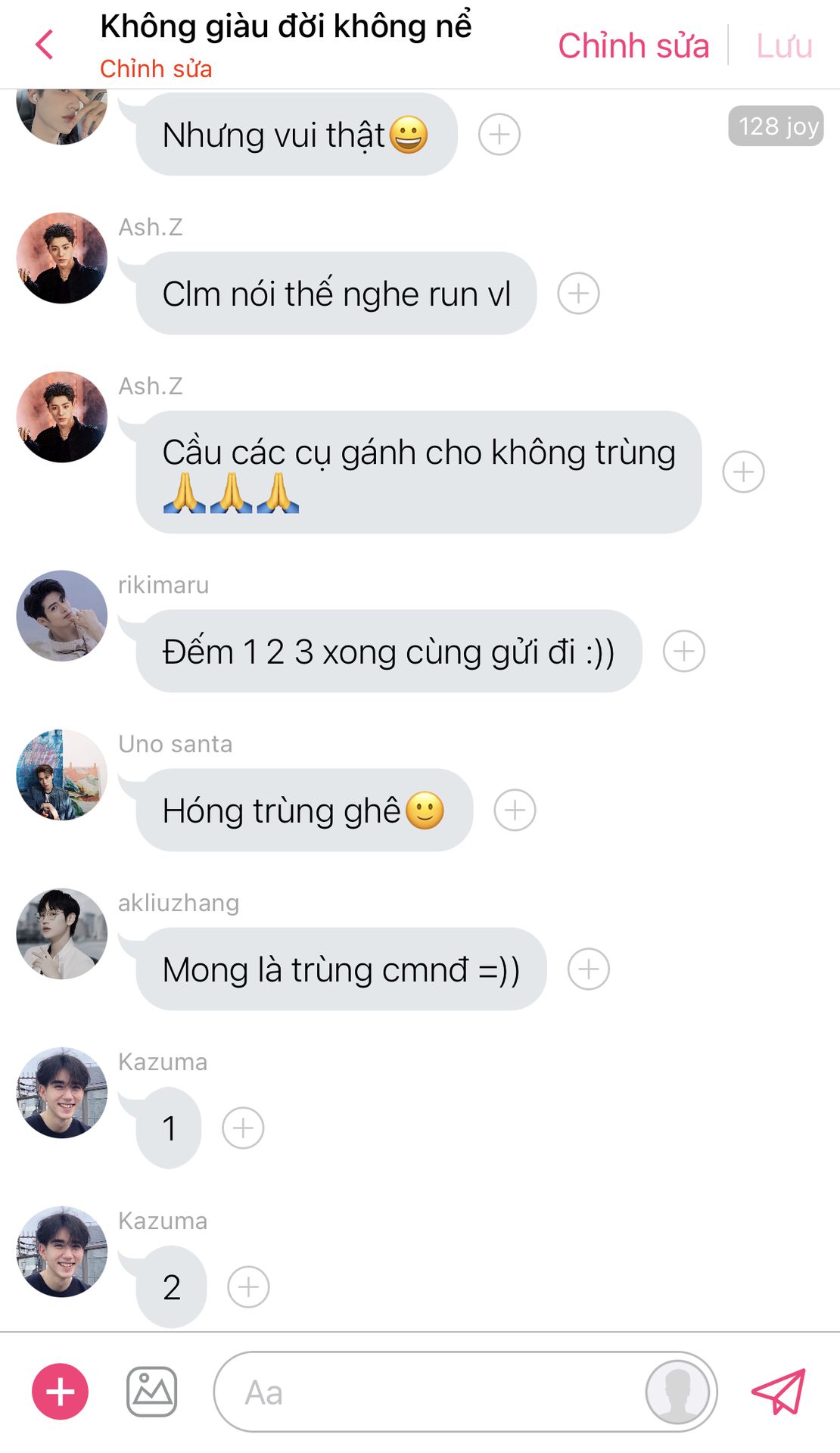
Task: Tap akliuzhang's avatar
Action: 62,934
